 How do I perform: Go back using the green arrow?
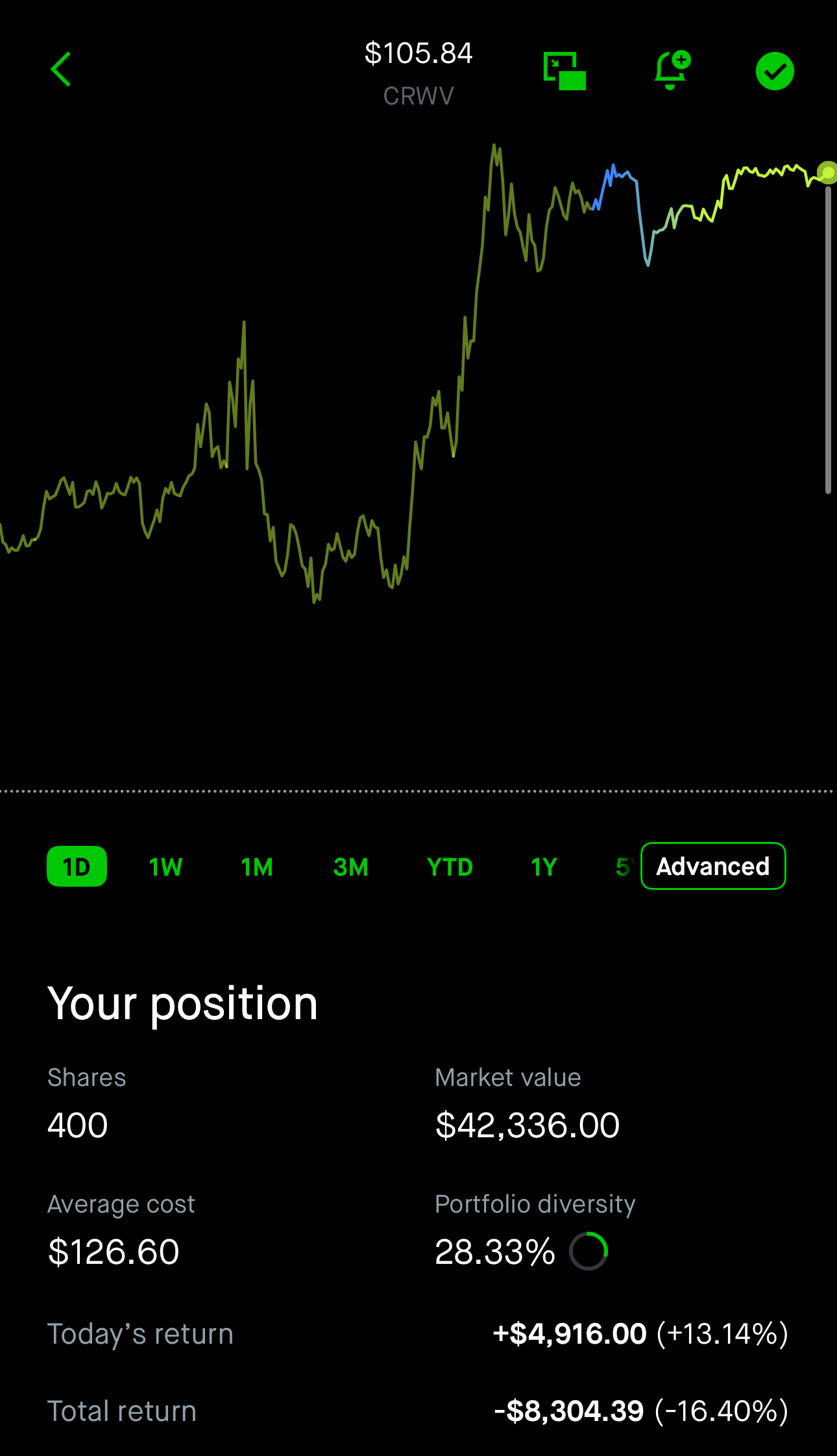point(60,69)
